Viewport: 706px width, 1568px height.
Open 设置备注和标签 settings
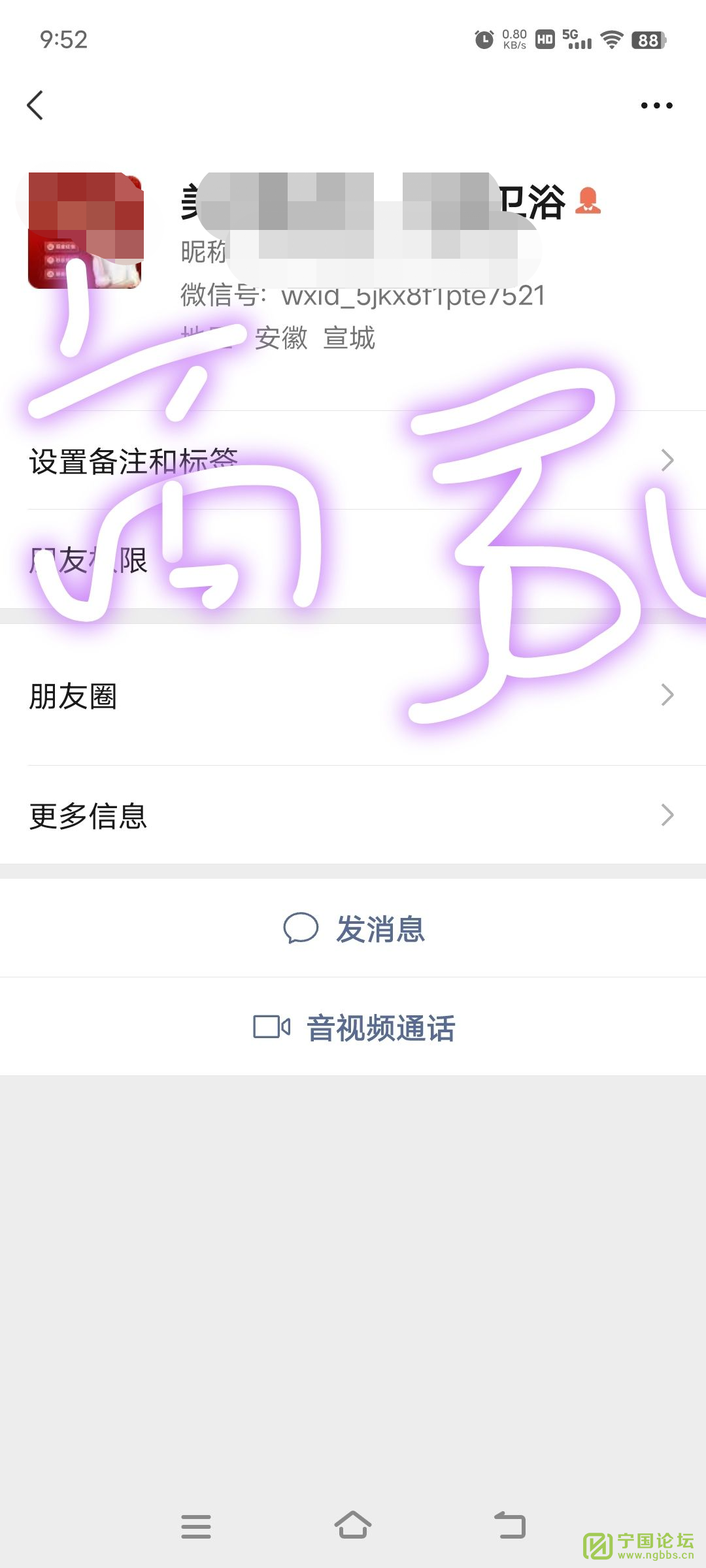353,461
